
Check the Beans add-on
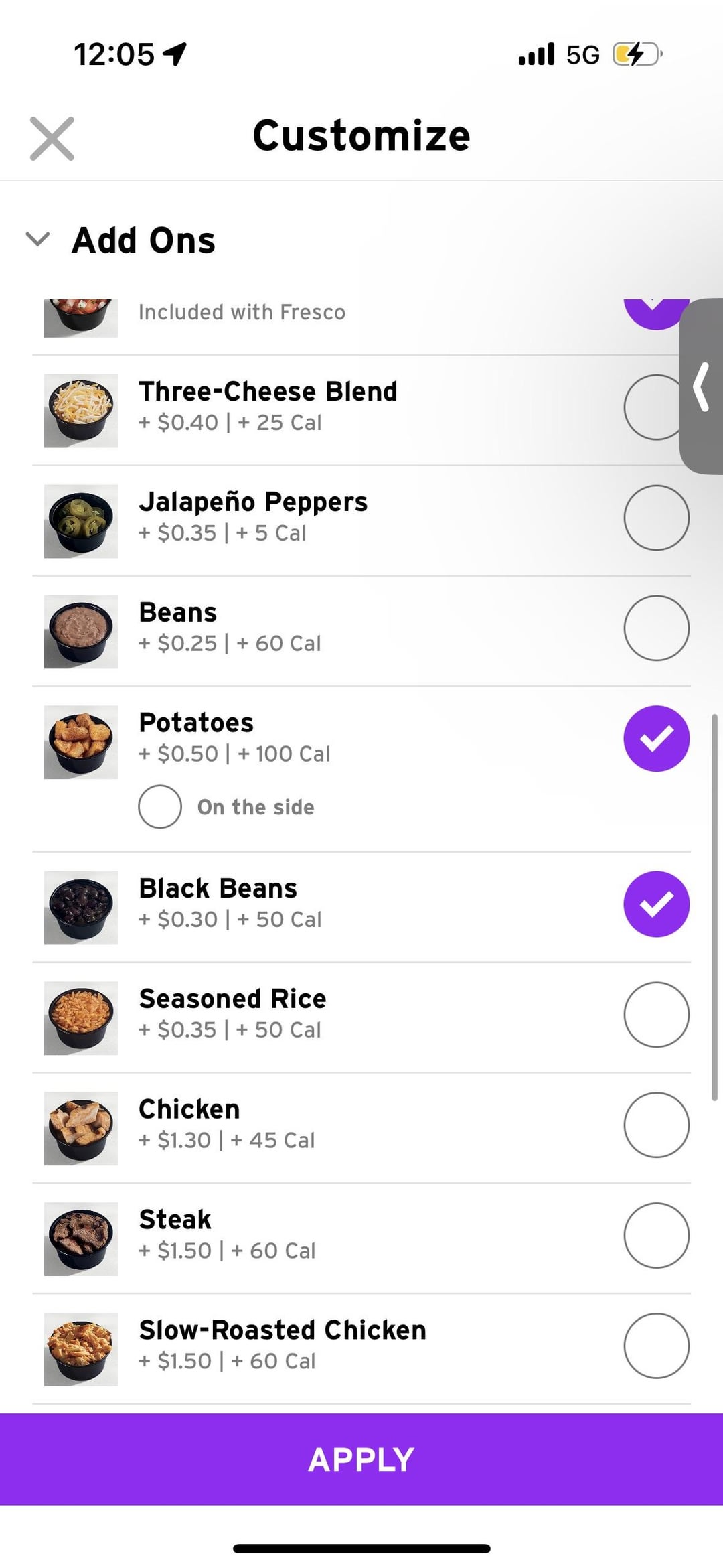[656, 628]
